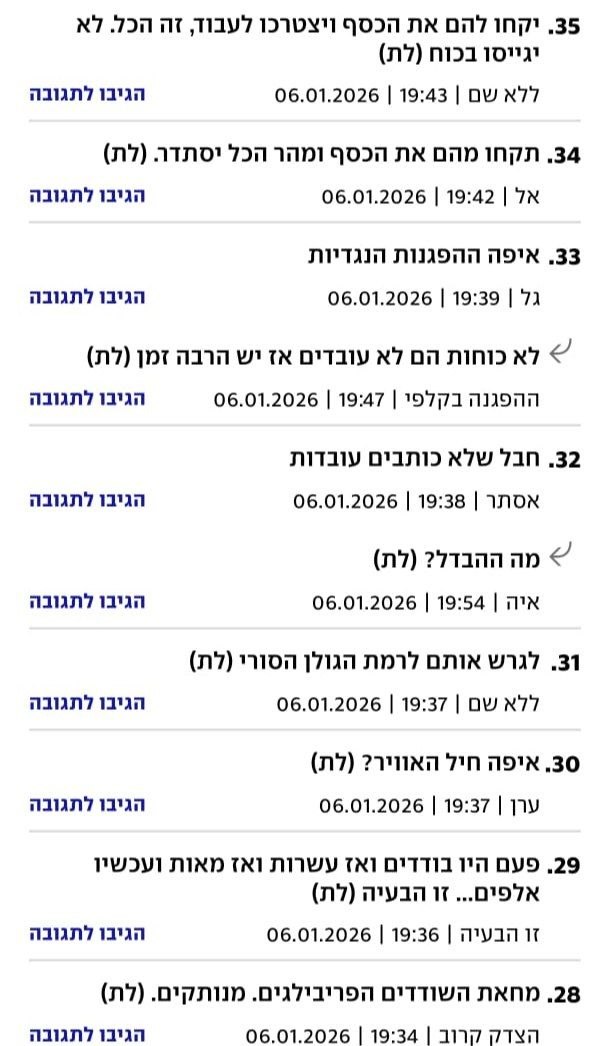
Task: Reply to comment 29 by זו הבעיה
Action: (x=87, y=933)
